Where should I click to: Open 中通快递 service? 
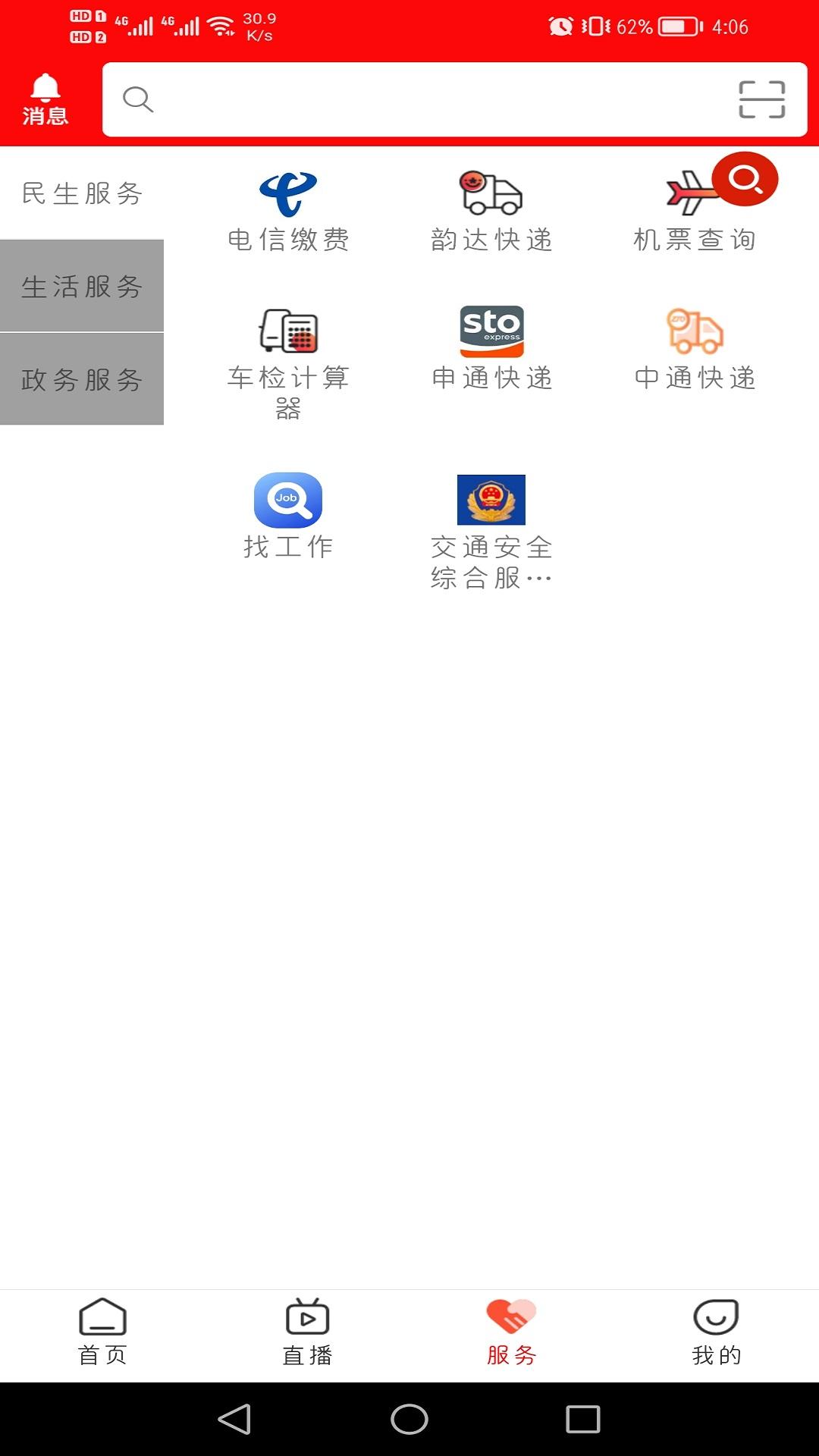pos(695,347)
